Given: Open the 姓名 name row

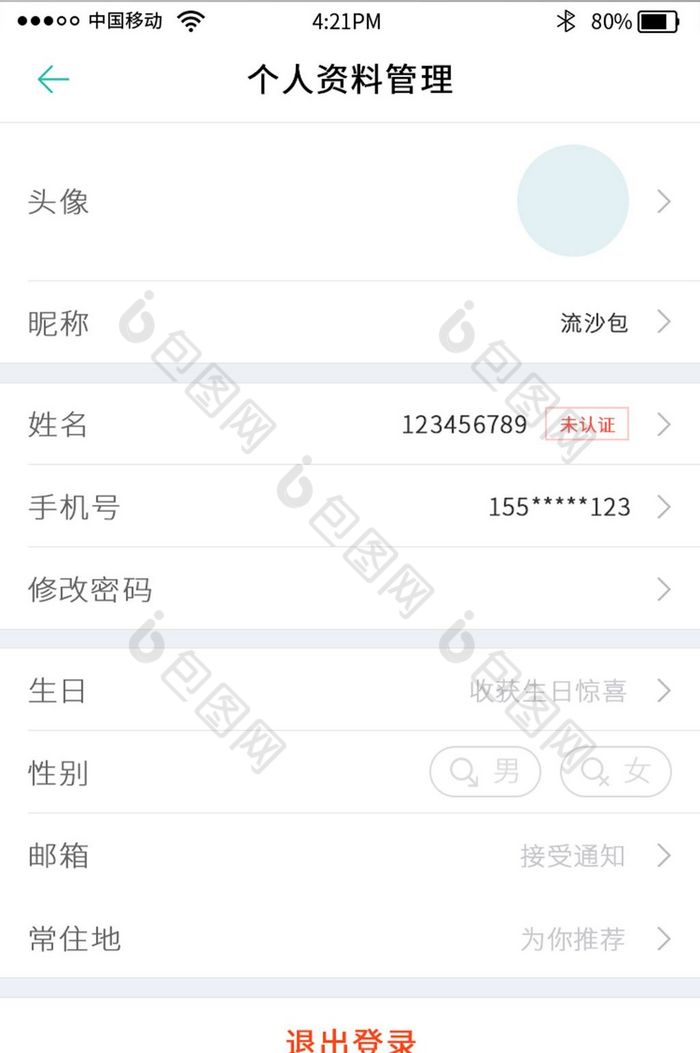Looking at the screenshot, I should tap(300, 424).
